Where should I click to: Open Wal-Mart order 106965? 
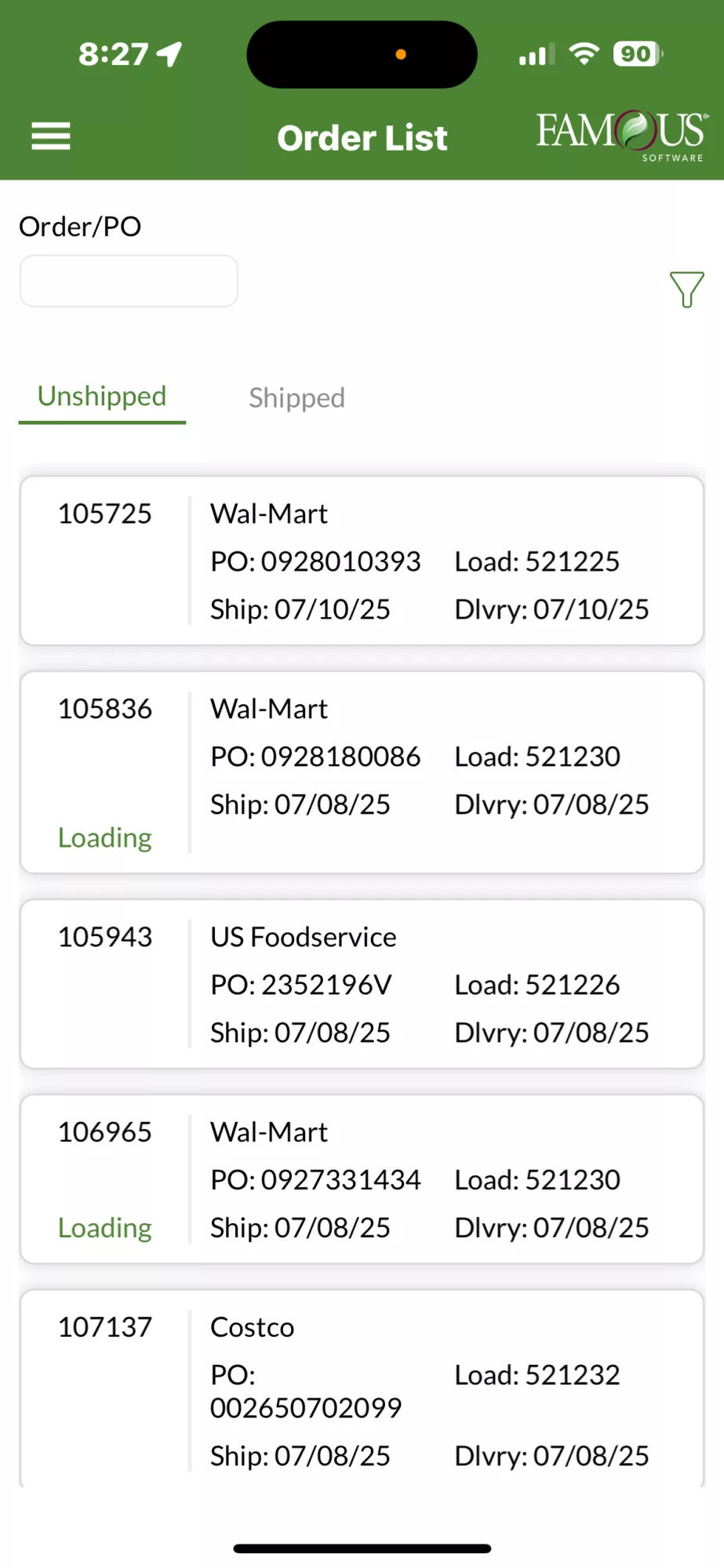click(362, 1179)
